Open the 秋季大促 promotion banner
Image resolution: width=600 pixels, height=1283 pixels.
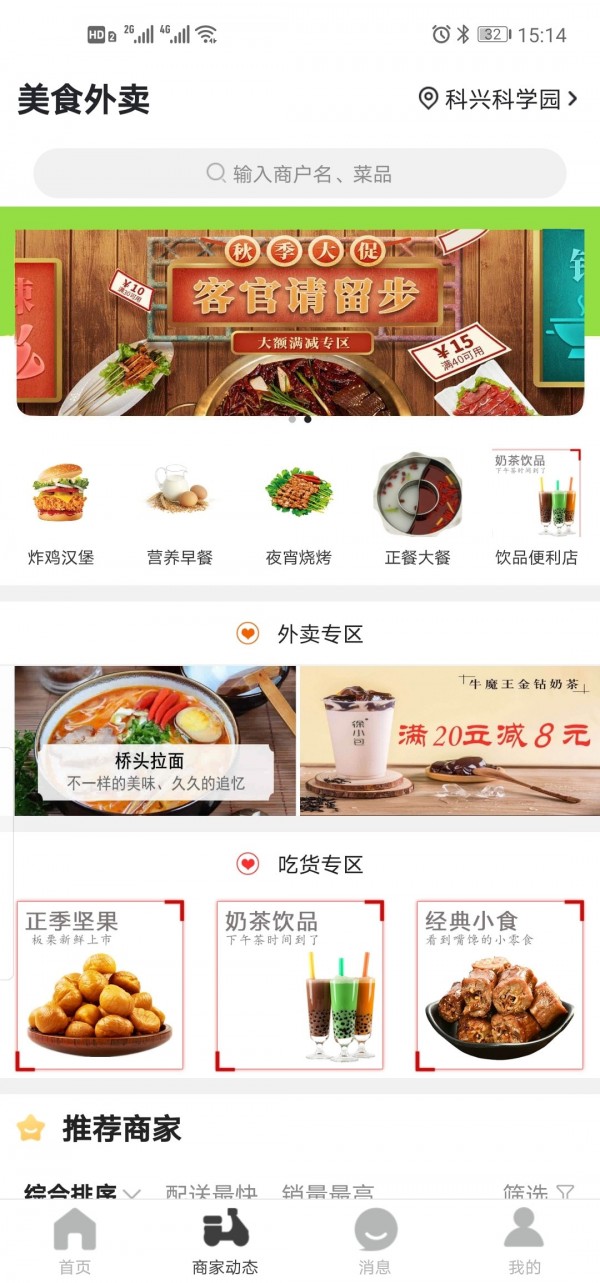(300, 322)
